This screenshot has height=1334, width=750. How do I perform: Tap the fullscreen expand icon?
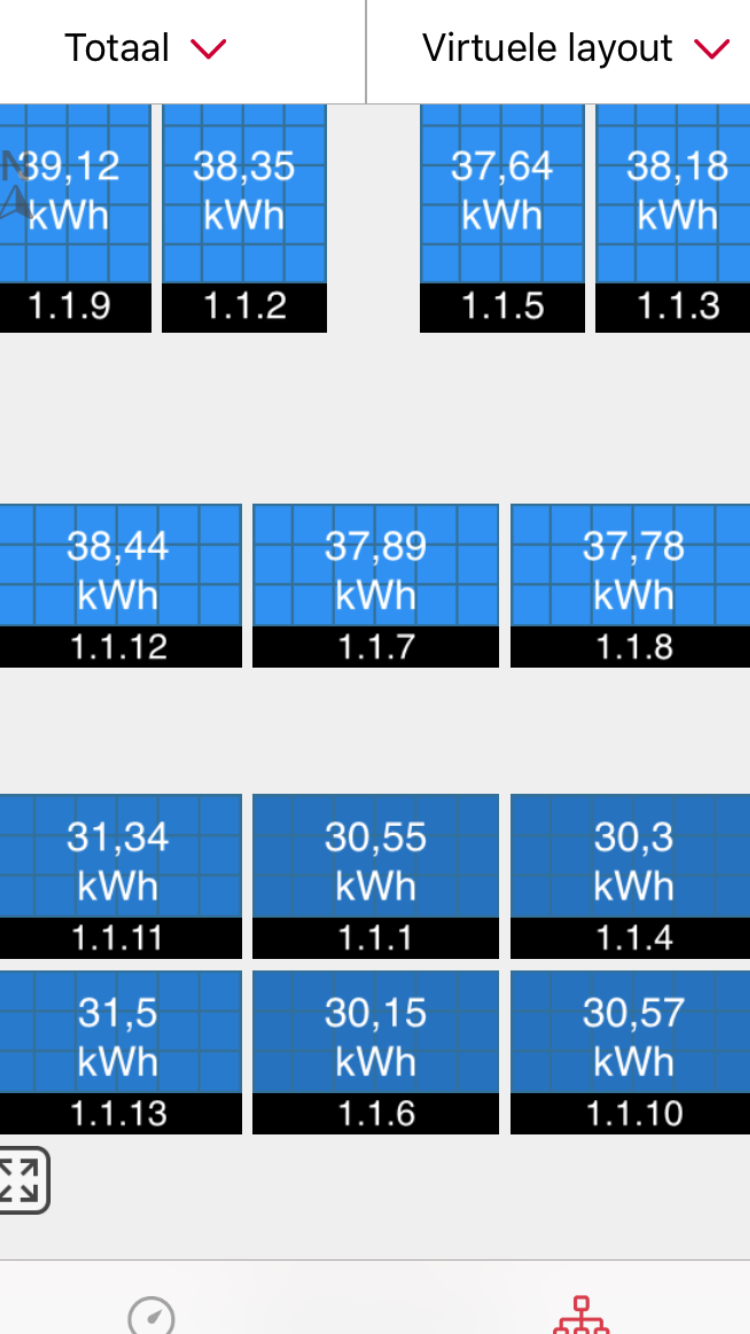[22, 1180]
